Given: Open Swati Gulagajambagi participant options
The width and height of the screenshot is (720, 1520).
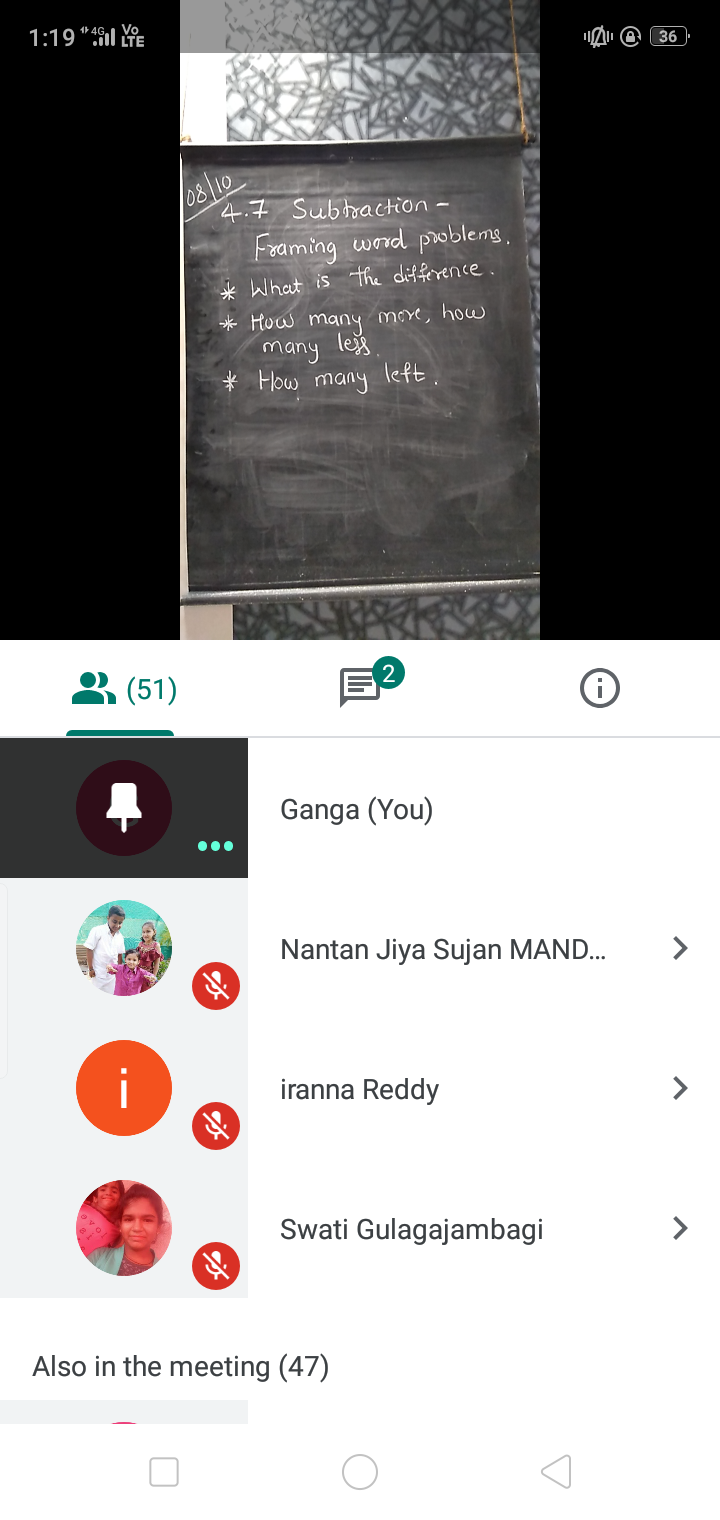Looking at the screenshot, I should pyautogui.click(x=680, y=1228).
